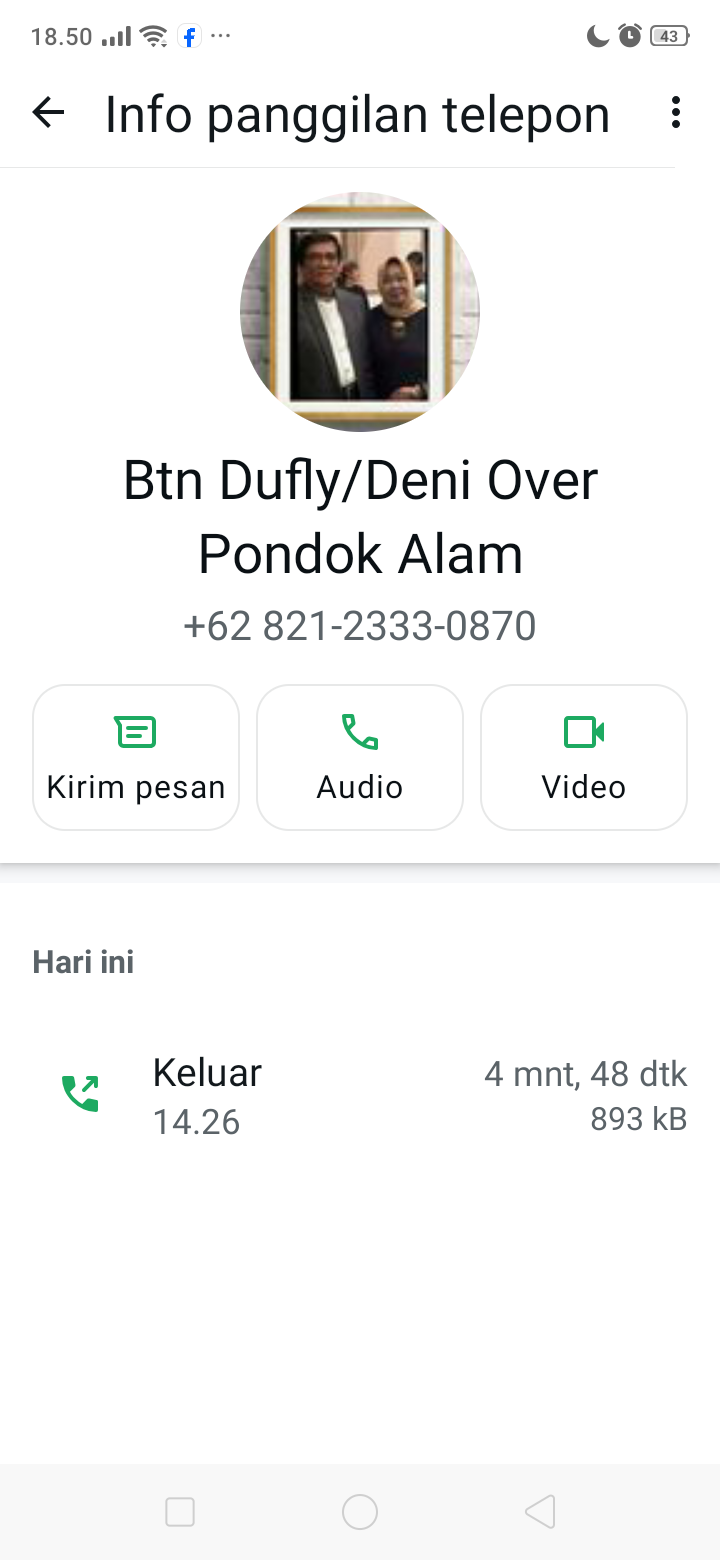Select the phone number +62 821-2333-0870

[359, 624]
